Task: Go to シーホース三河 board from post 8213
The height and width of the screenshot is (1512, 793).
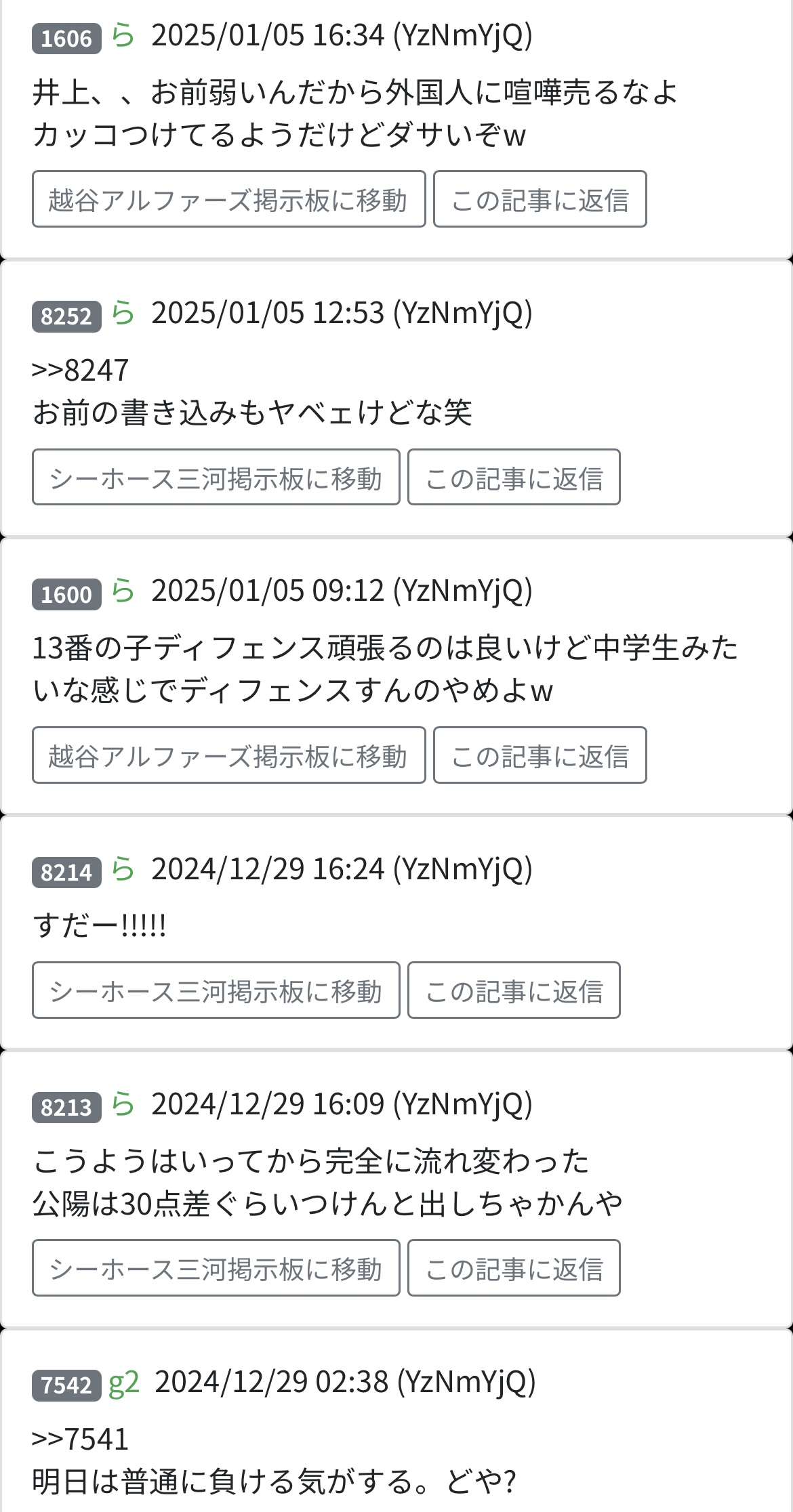Action: click(216, 1268)
